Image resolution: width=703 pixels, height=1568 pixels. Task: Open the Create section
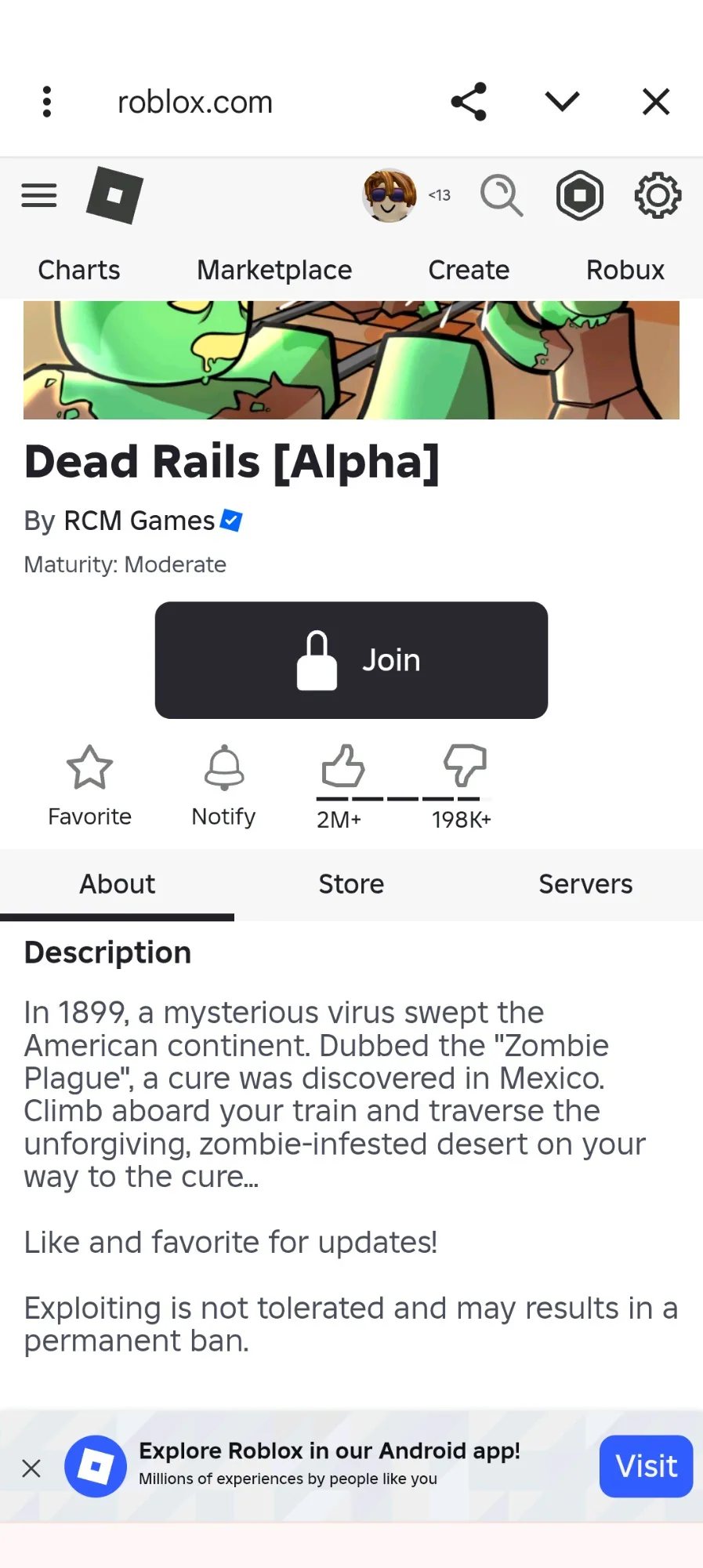click(x=469, y=270)
